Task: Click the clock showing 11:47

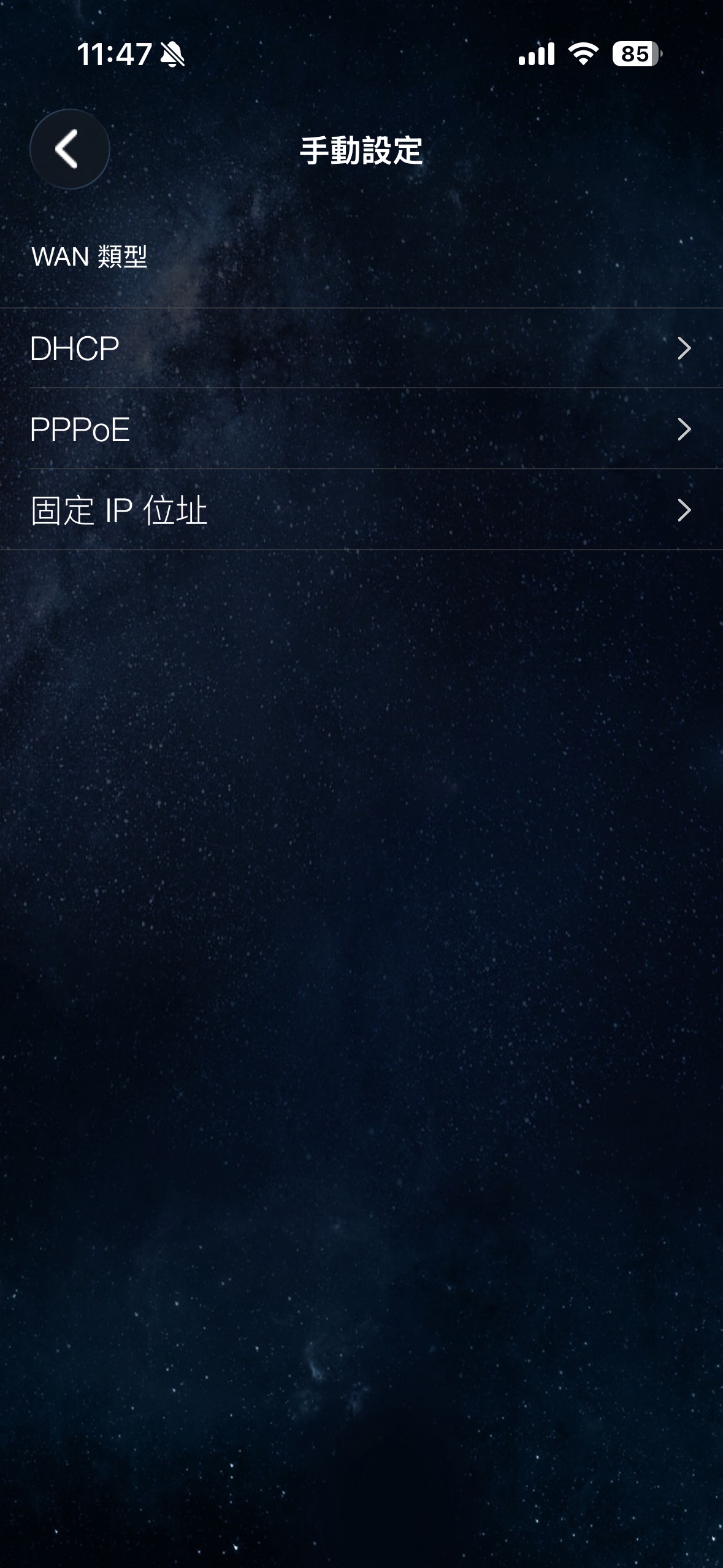Action: 113,54
